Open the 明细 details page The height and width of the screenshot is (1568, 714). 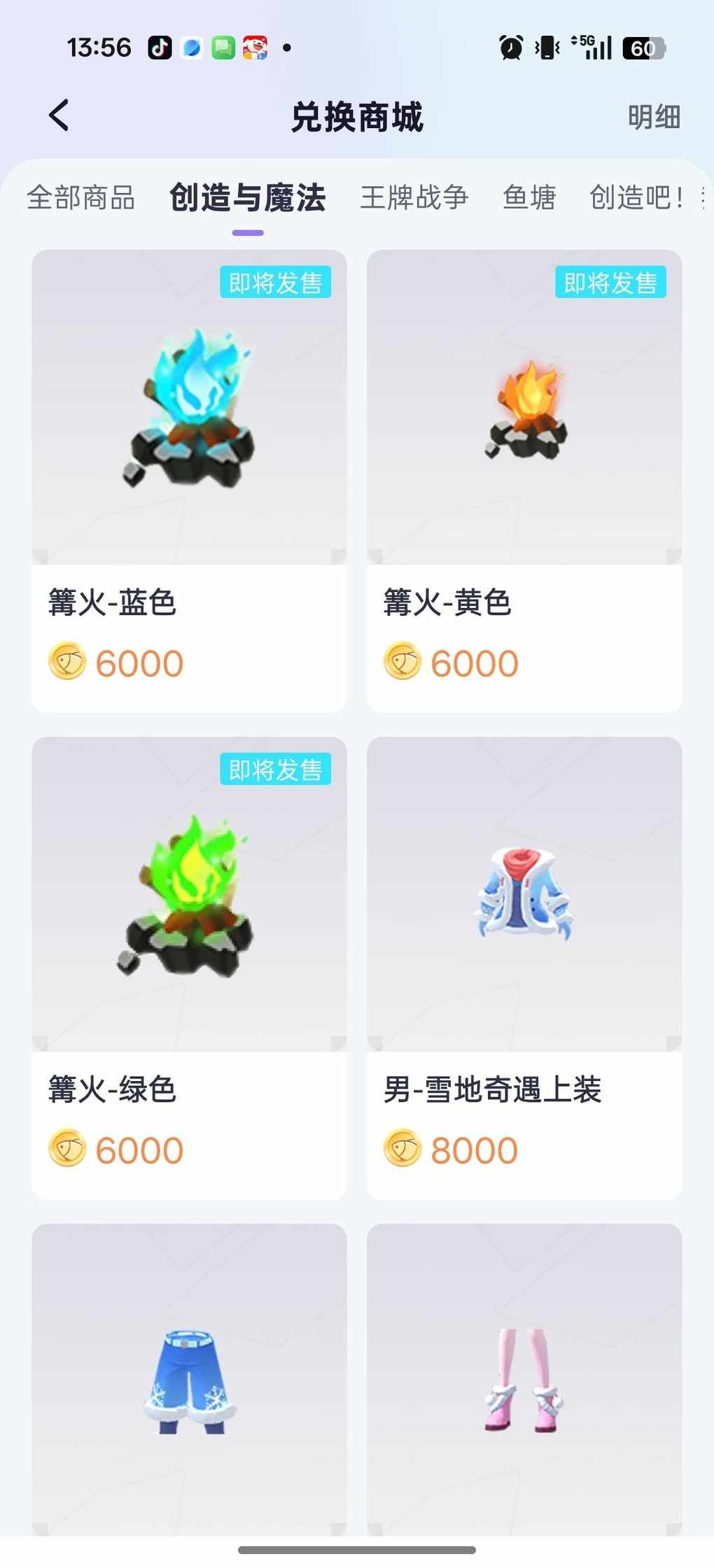pyautogui.click(x=653, y=117)
